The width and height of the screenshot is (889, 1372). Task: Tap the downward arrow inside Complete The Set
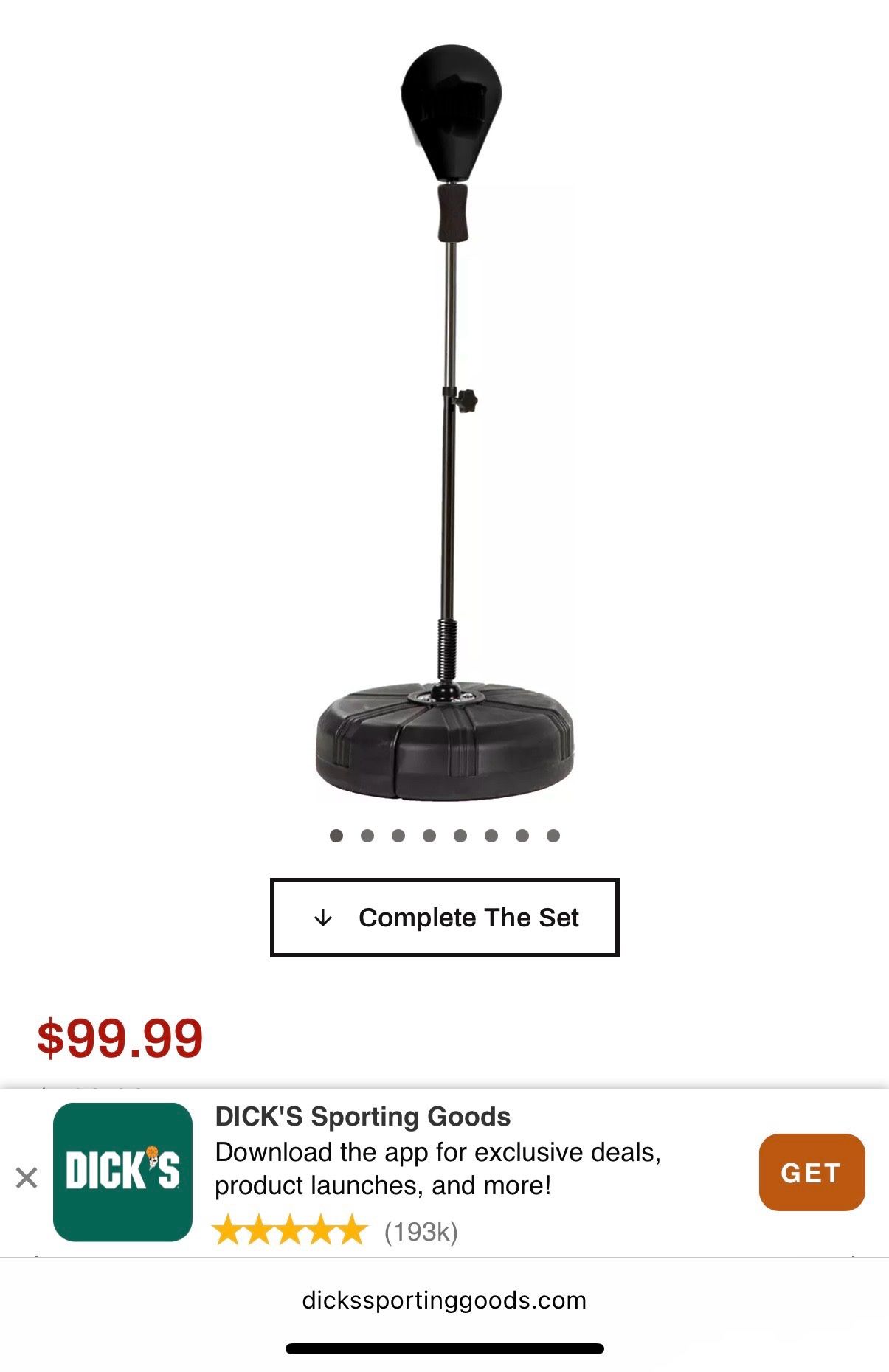pyautogui.click(x=322, y=918)
